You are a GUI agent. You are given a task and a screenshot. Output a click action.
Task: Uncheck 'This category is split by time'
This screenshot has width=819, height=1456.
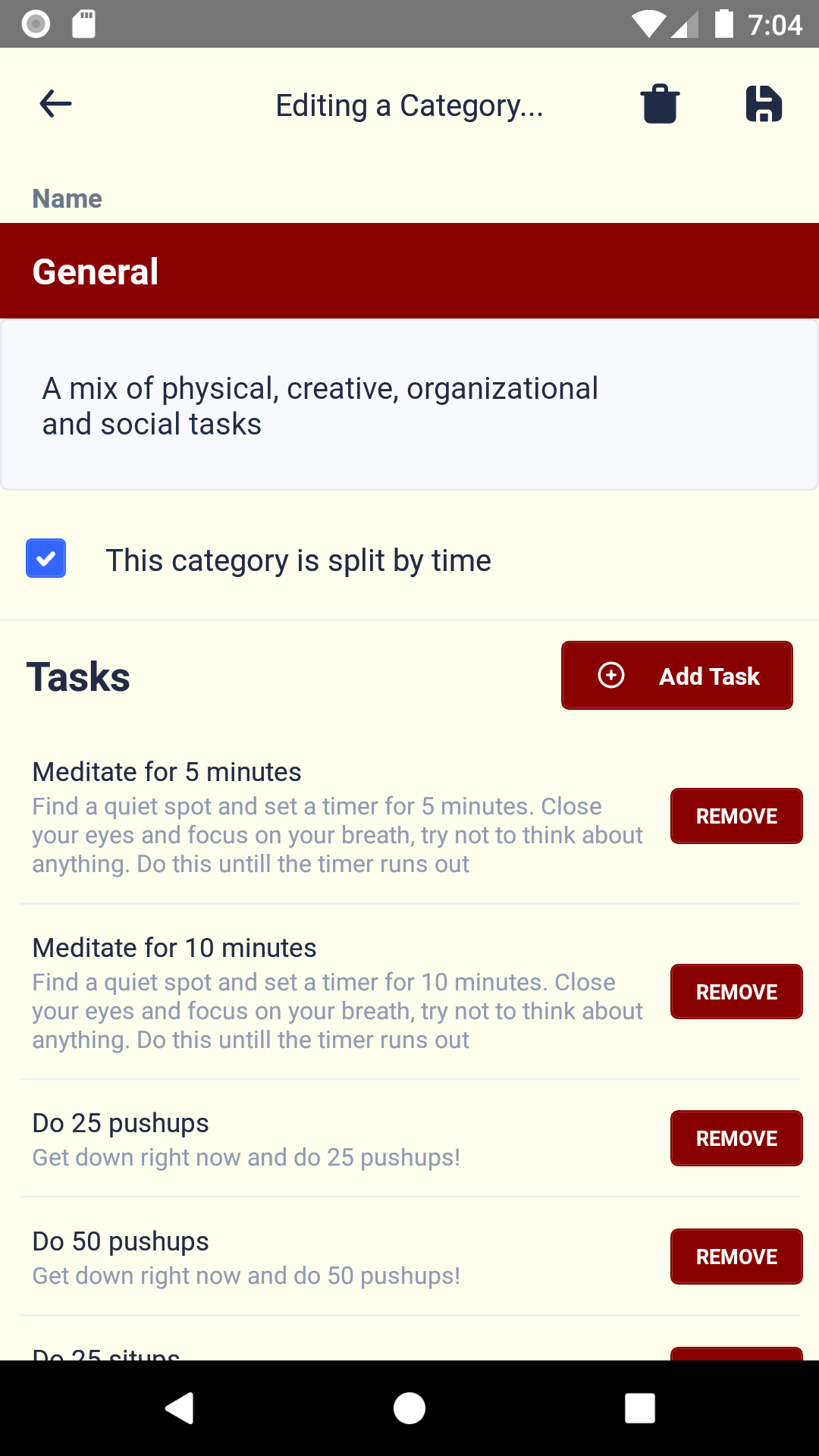pos(46,559)
